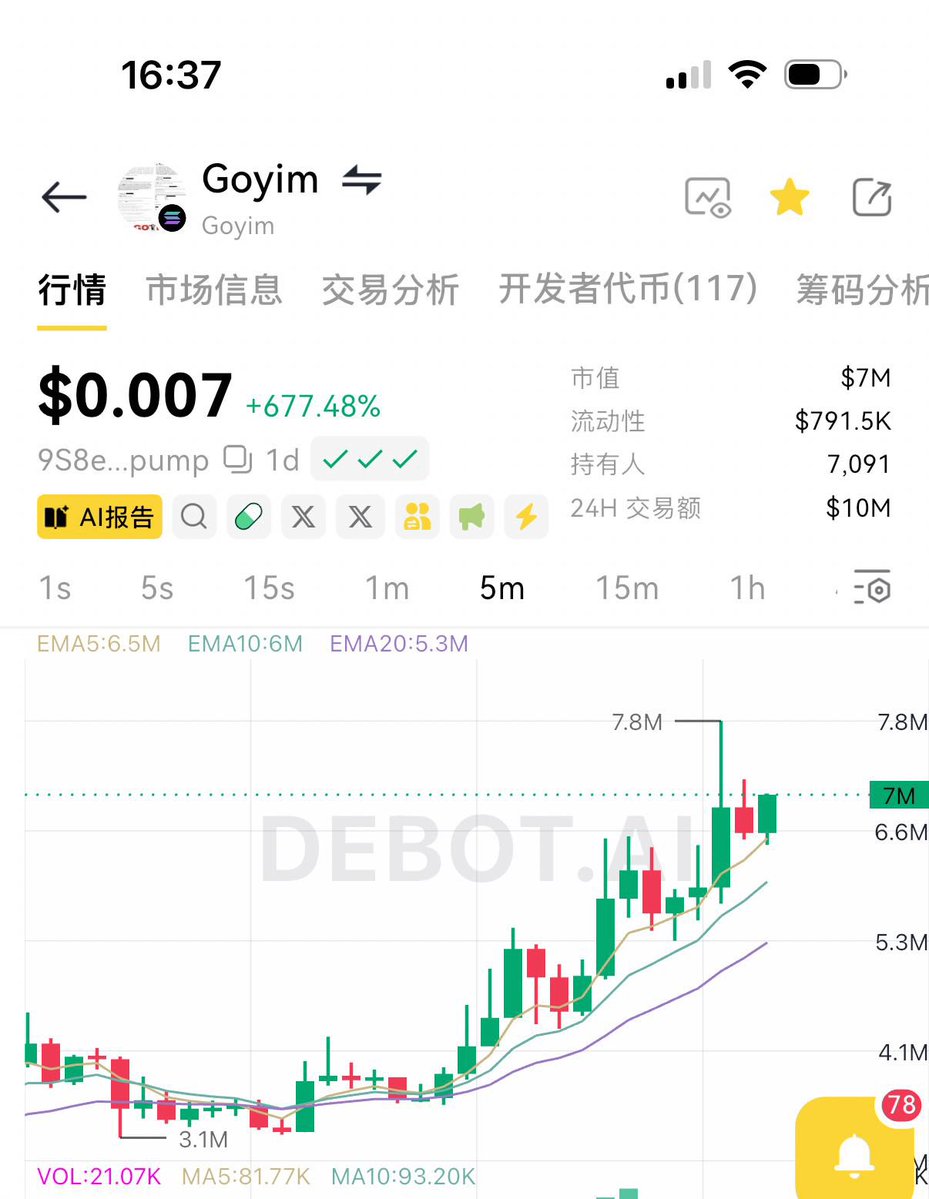The width and height of the screenshot is (929, 1199).
Task: Tap the swap arrows beside Goyim
Action: (361, 181)
